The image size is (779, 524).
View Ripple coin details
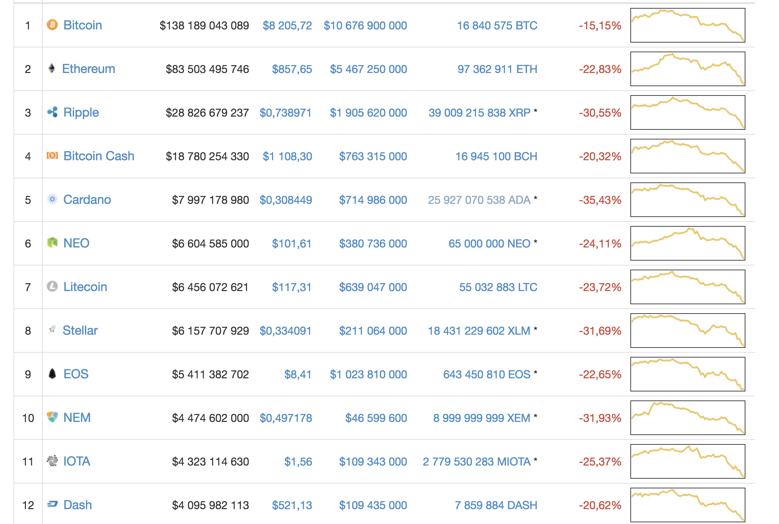pyautogui.click(x=81, y=112)
